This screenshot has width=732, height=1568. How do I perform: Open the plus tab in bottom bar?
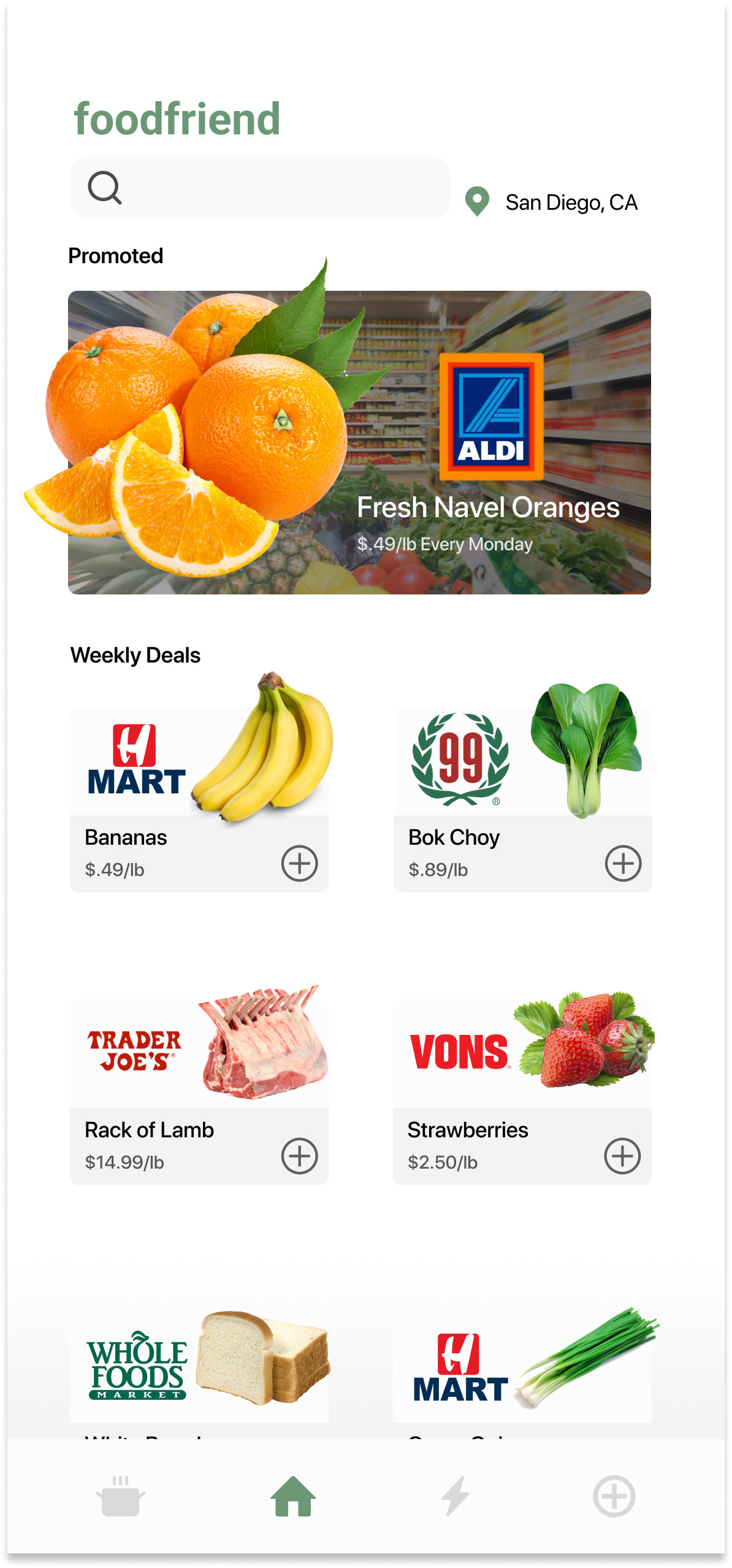tap(614, 1496)
